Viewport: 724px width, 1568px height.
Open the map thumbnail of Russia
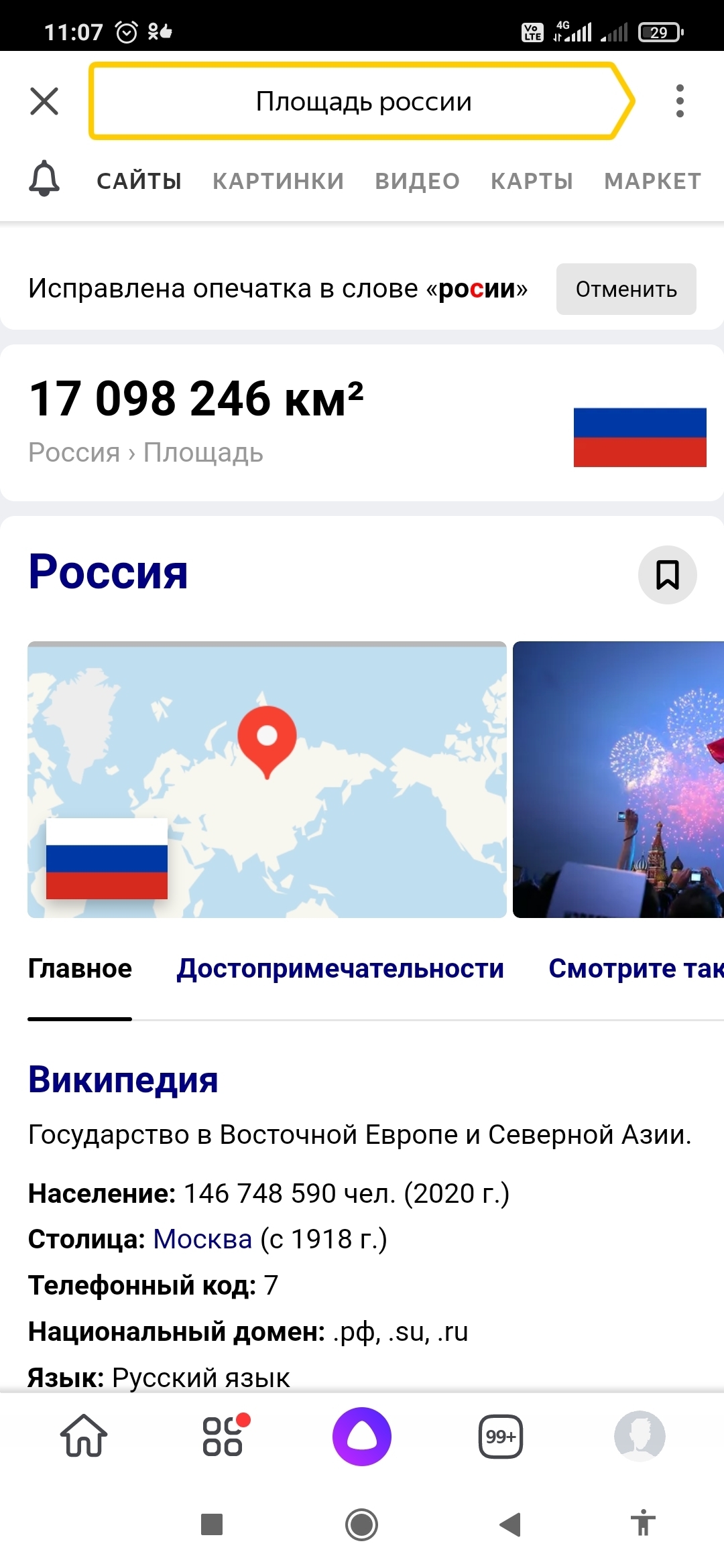pyautogui.click(x=267, y=779)
